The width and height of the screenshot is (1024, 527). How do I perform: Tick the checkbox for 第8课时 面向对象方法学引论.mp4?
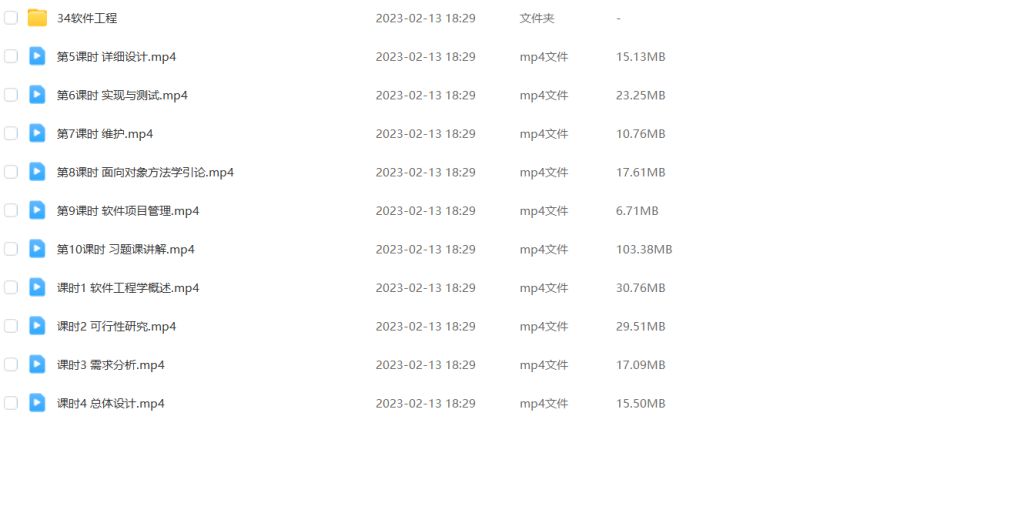pos(11,172)
